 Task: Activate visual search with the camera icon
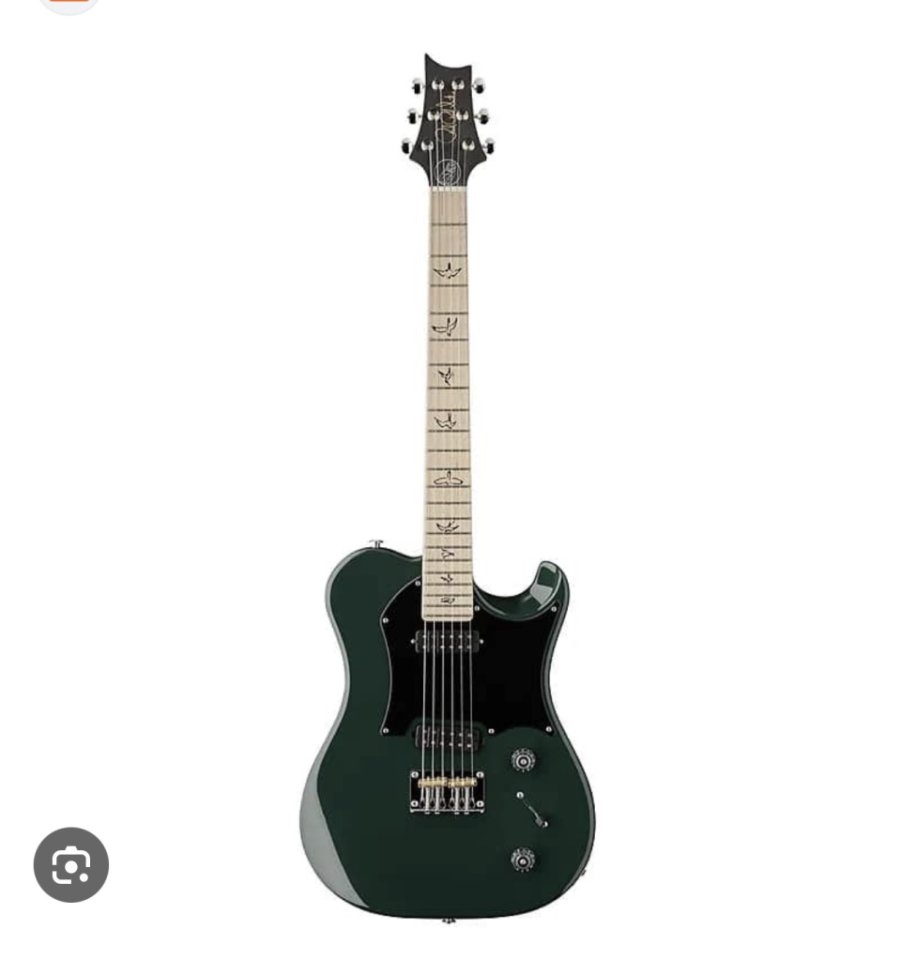click(x=70, y=865)
